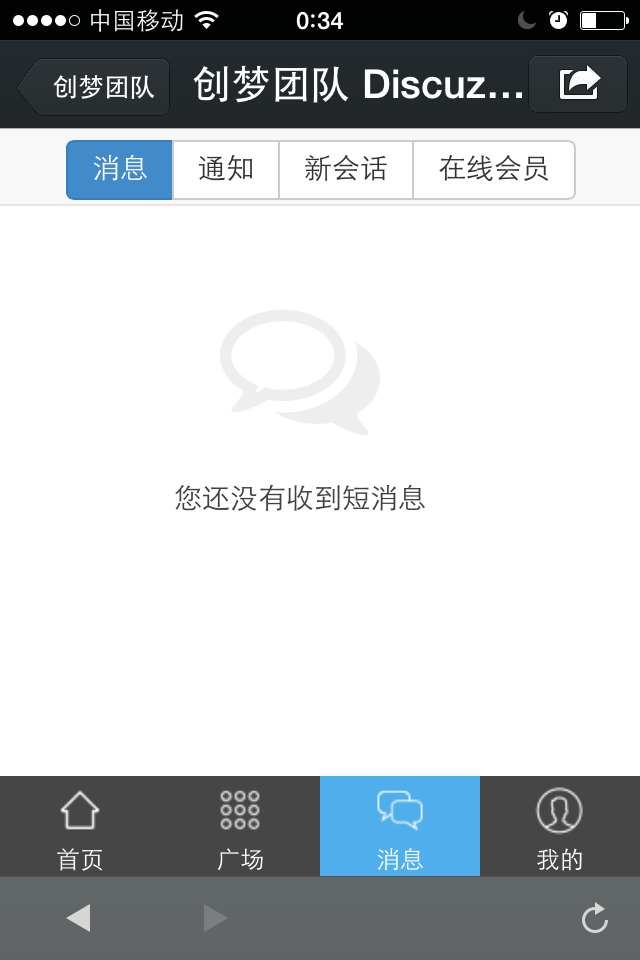Screen dimensions: 640x960
Task: Switch to the 新会话 tab
Action: click(345, 170)
